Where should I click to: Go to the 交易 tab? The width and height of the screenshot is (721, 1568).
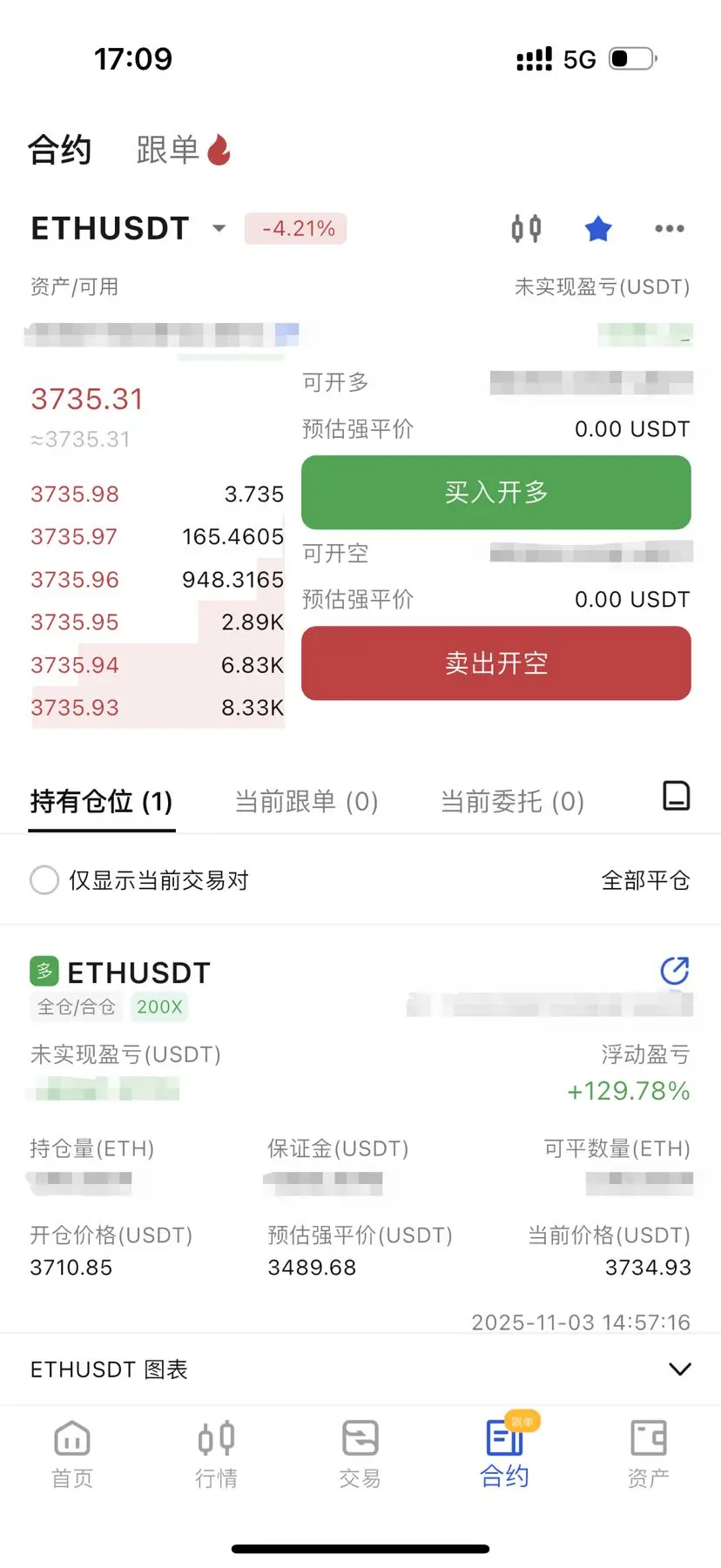(x=360, y=1453)
